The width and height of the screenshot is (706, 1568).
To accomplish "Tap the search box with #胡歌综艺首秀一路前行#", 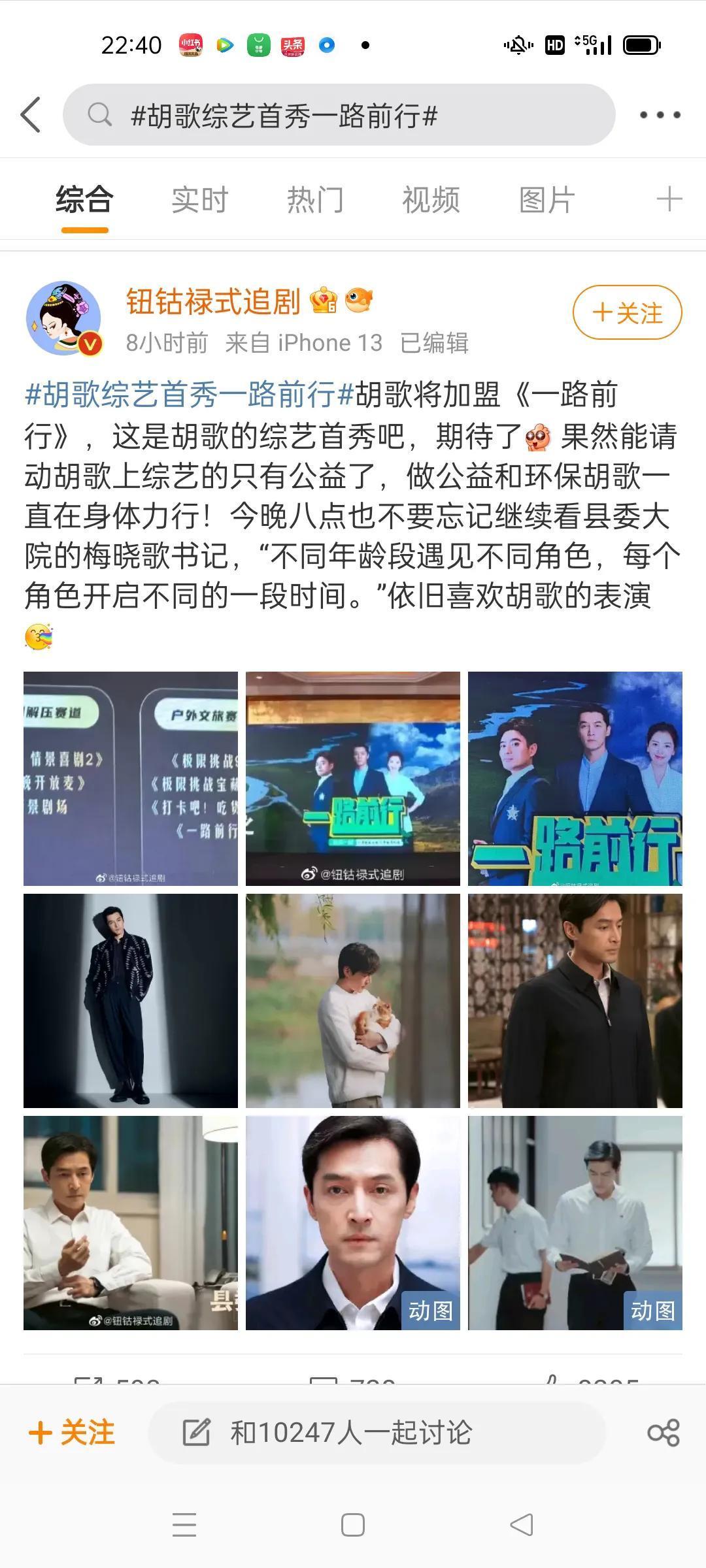I will click(339, 115).
